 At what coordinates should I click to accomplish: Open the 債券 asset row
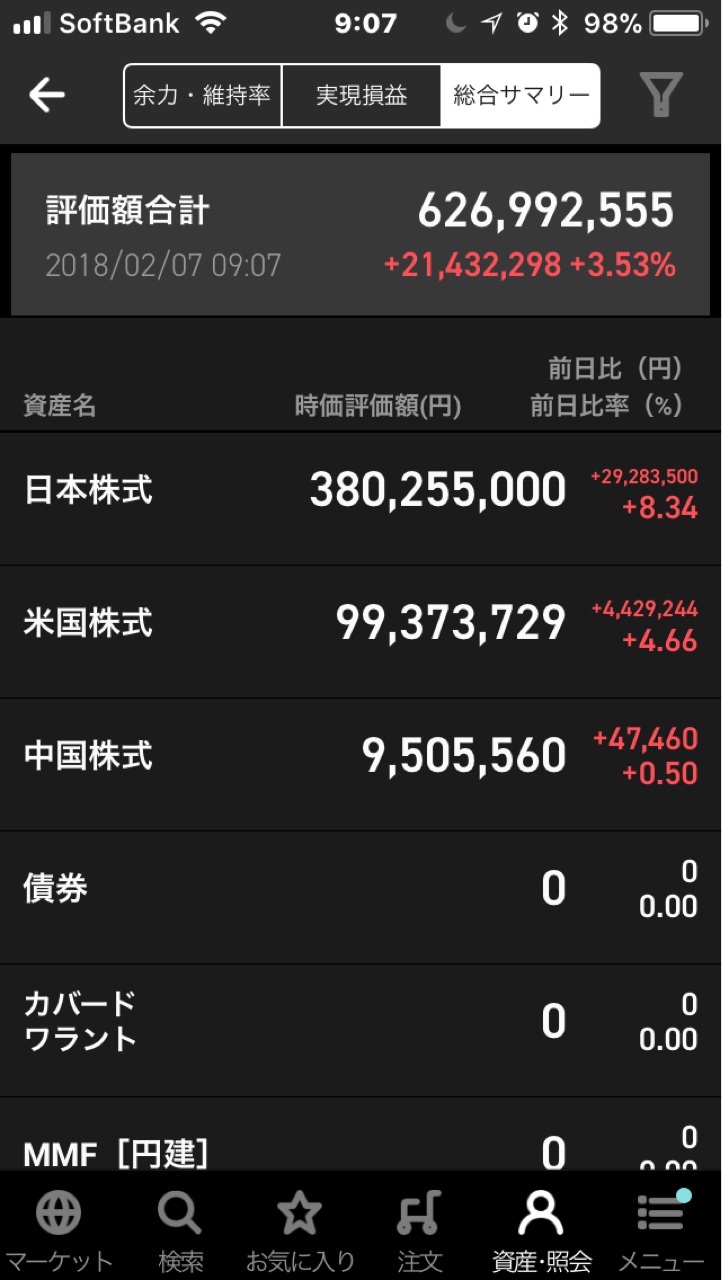[x=361, y=898]
